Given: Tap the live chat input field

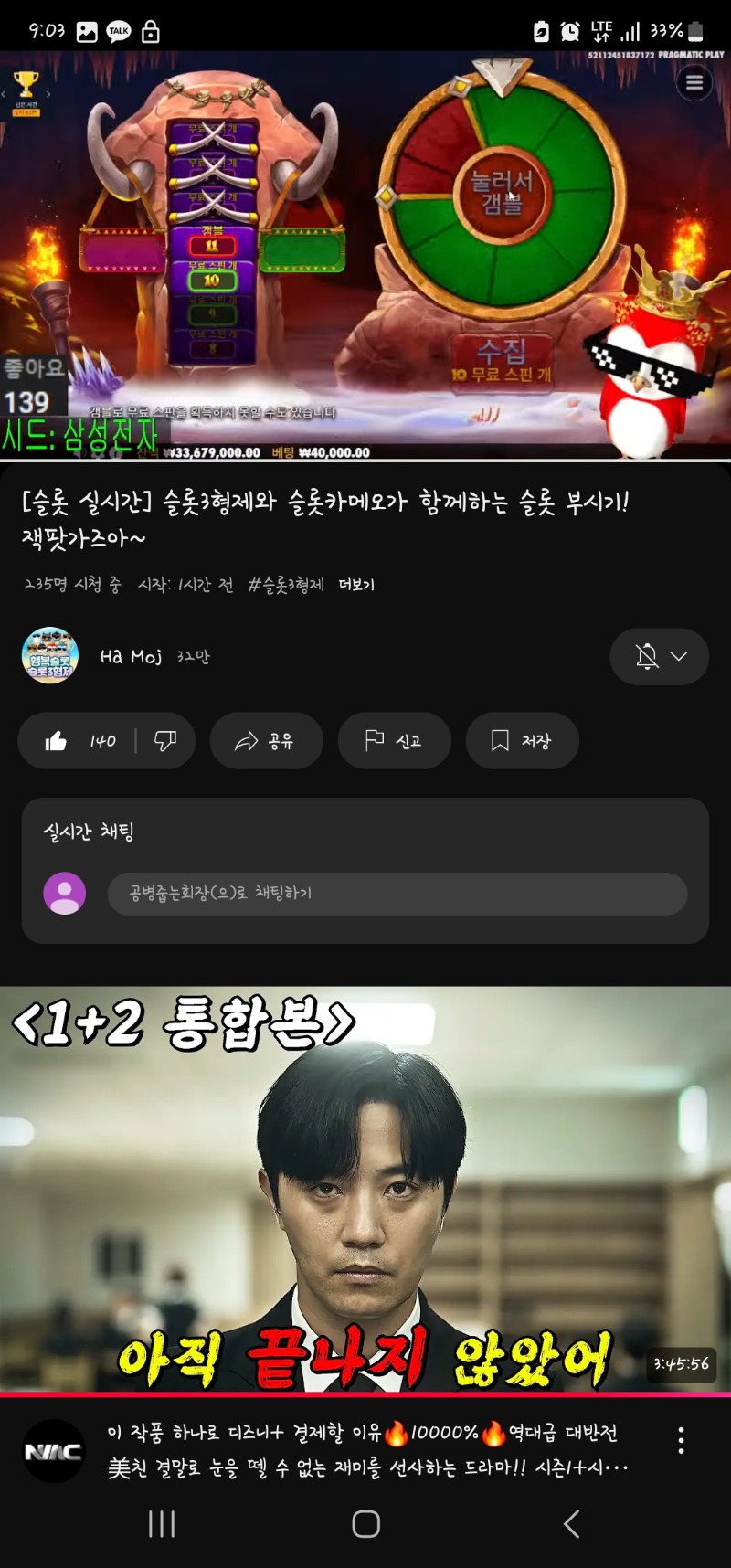Looking at the screenshot, I should (397, 894).
